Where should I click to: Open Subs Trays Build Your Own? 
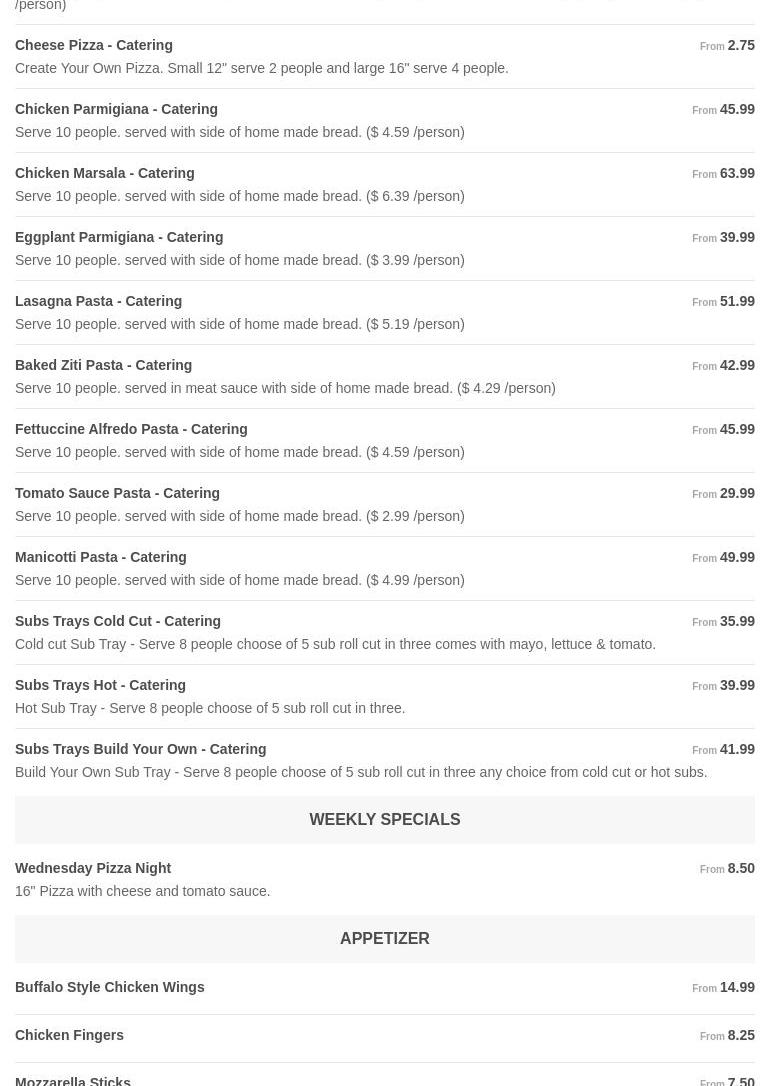coord(385,760)
